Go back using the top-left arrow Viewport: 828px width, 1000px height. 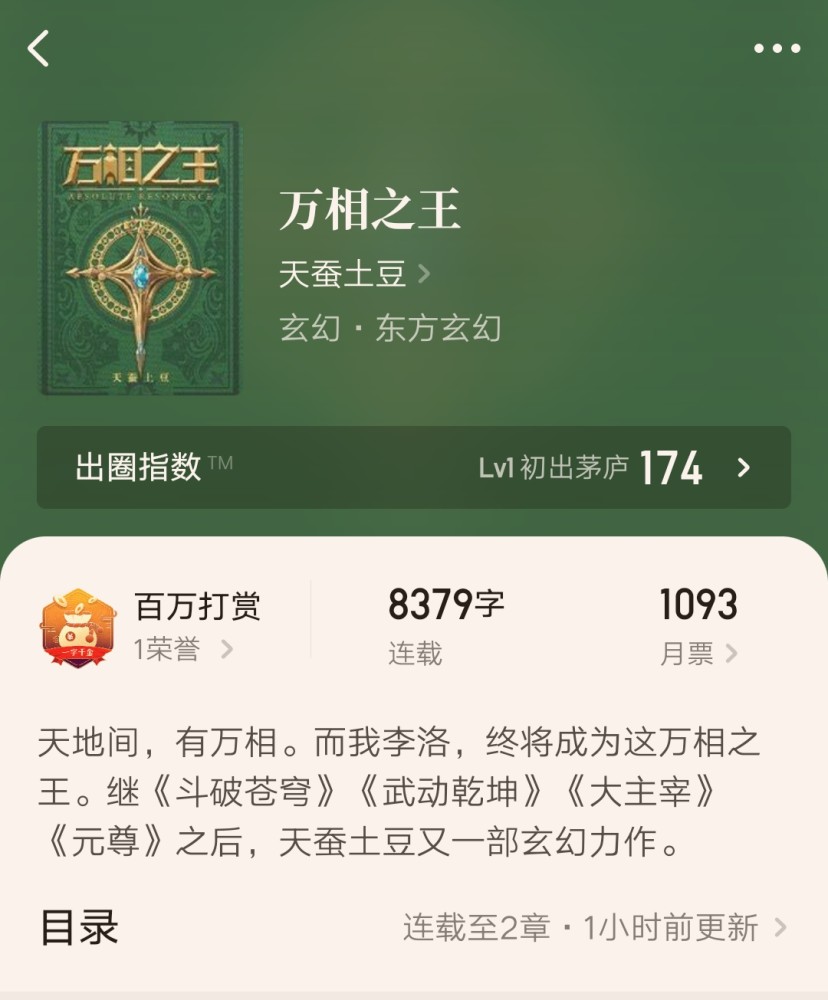pyautogui.click(x=38, y=48)
